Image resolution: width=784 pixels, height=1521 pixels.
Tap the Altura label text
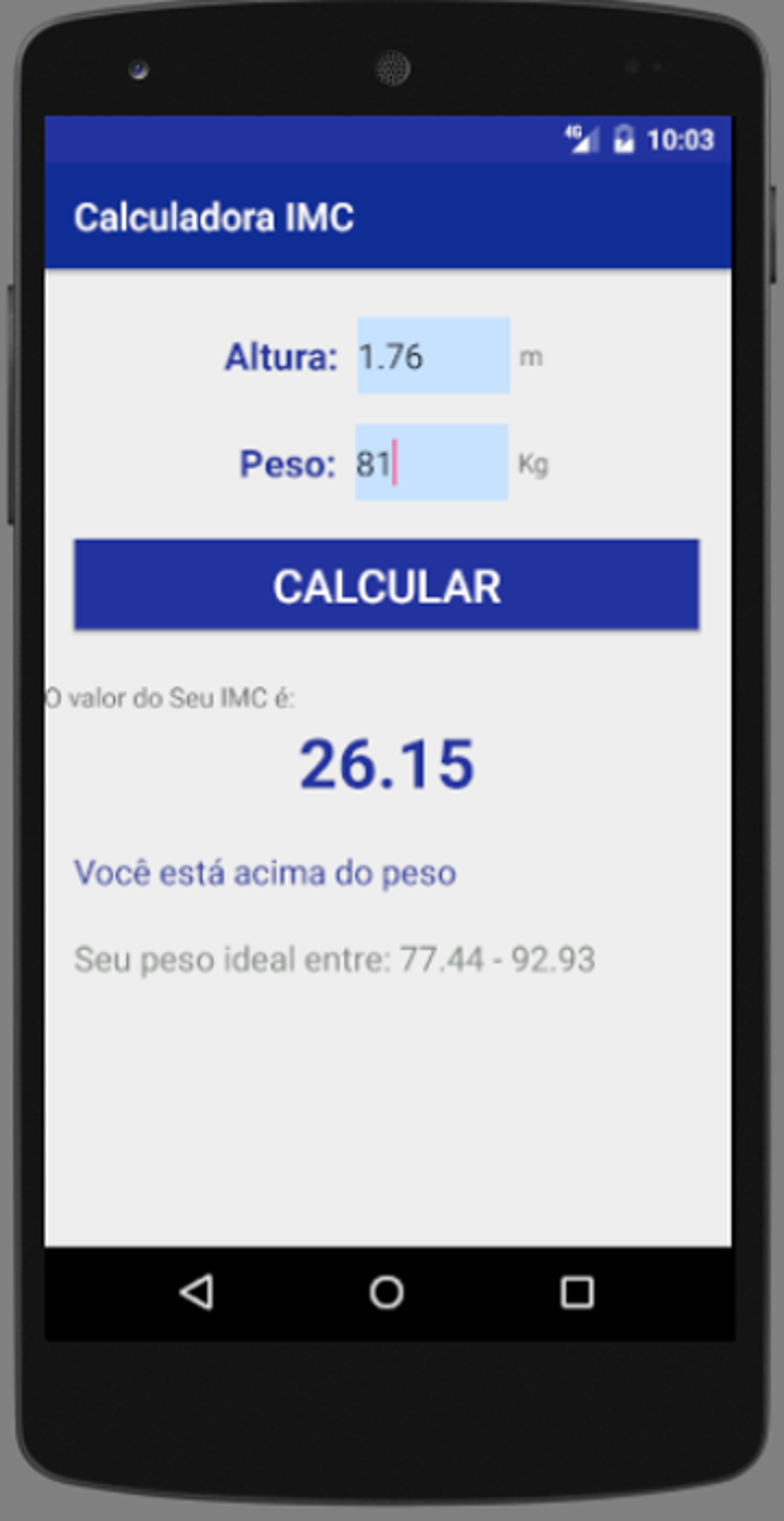[x=280, y=357]
